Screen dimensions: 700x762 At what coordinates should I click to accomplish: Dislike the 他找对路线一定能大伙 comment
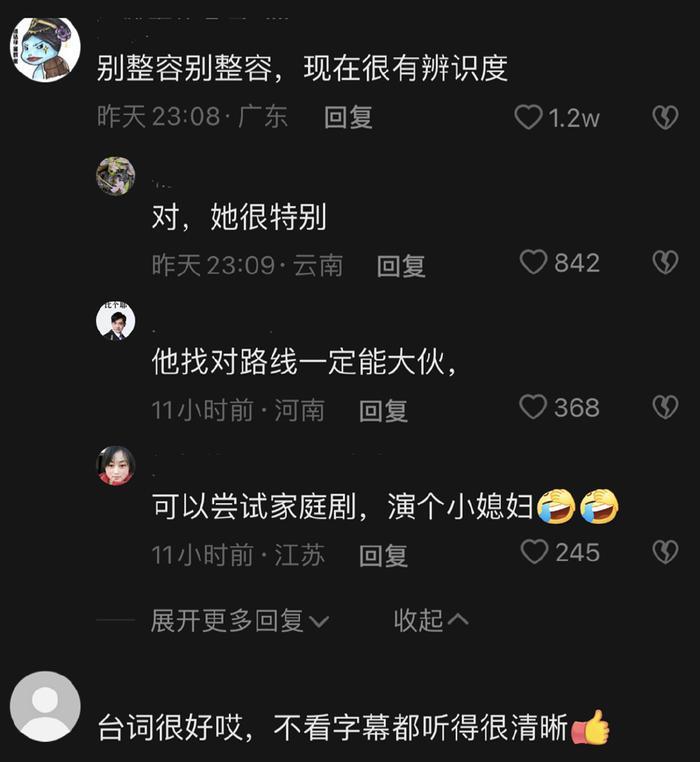(665, 407)
